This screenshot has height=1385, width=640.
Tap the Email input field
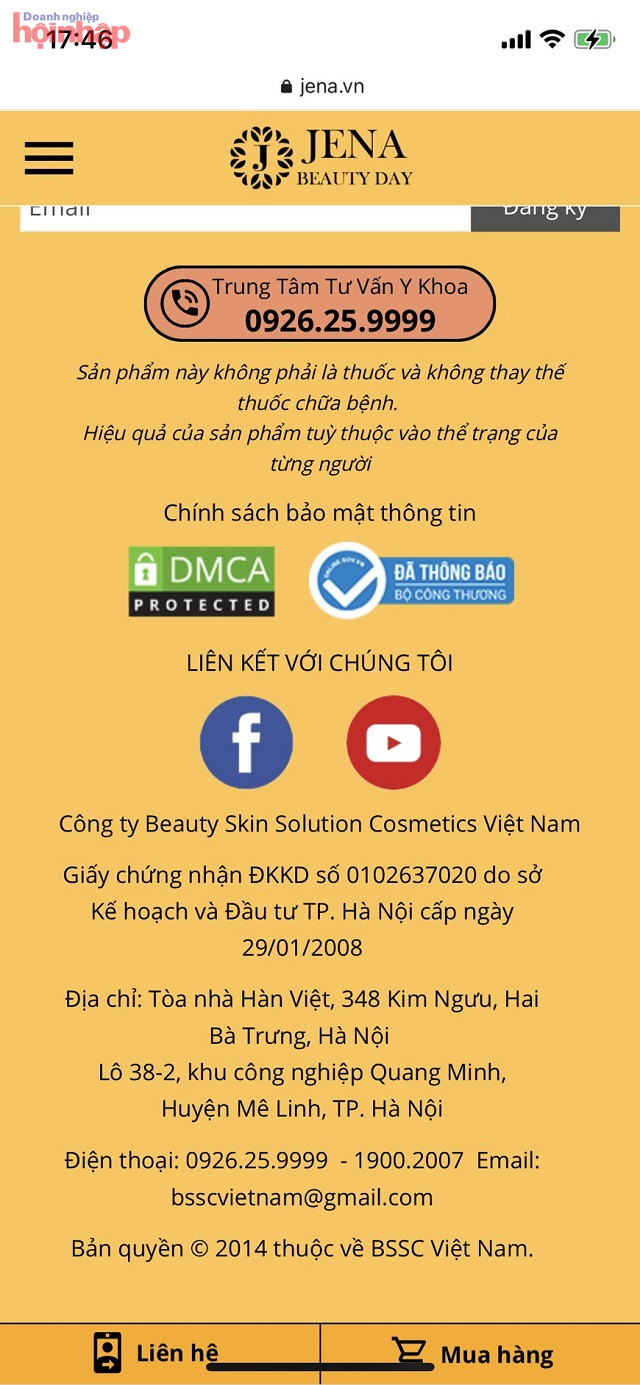[x=245, y=215]
